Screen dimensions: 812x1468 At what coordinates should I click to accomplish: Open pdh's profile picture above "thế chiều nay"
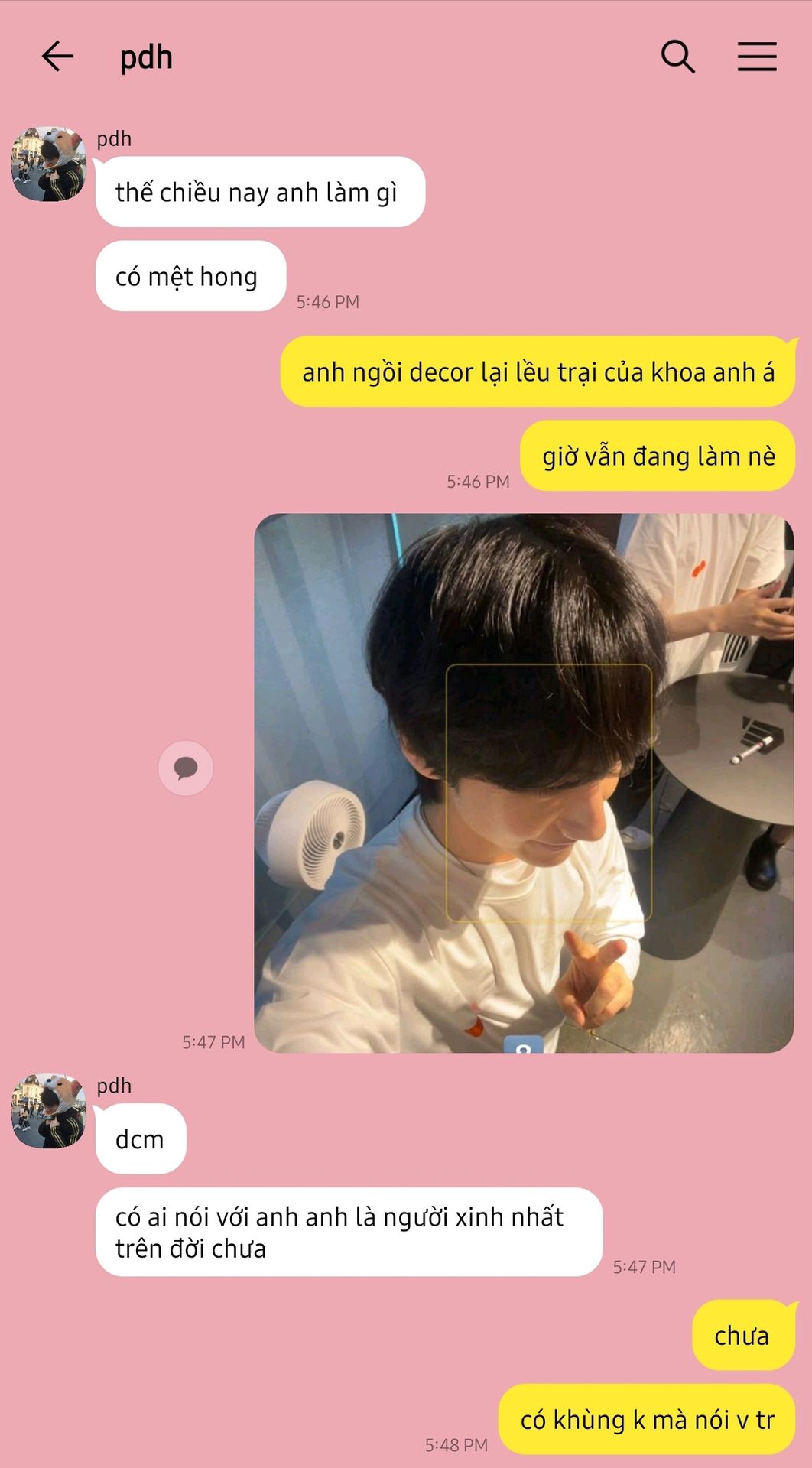point(48,164)
